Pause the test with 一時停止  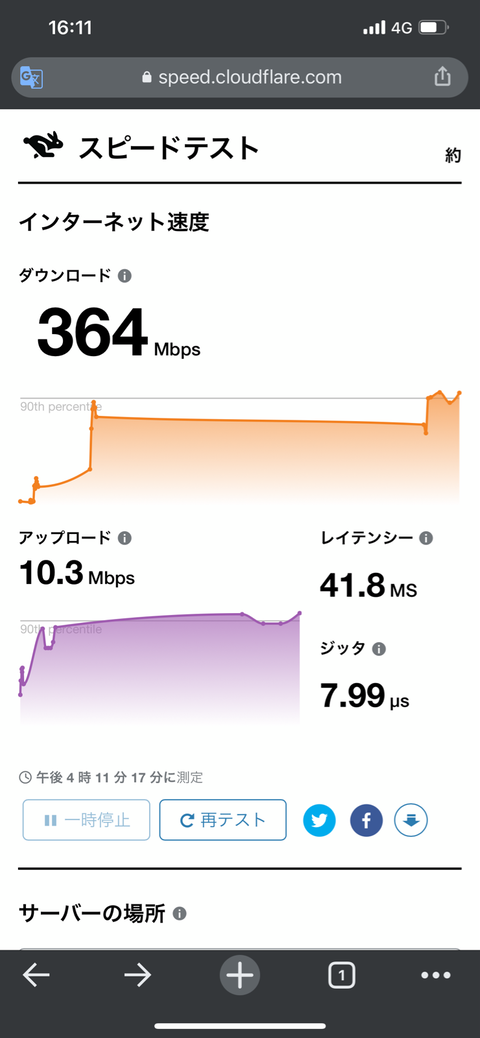87,820
